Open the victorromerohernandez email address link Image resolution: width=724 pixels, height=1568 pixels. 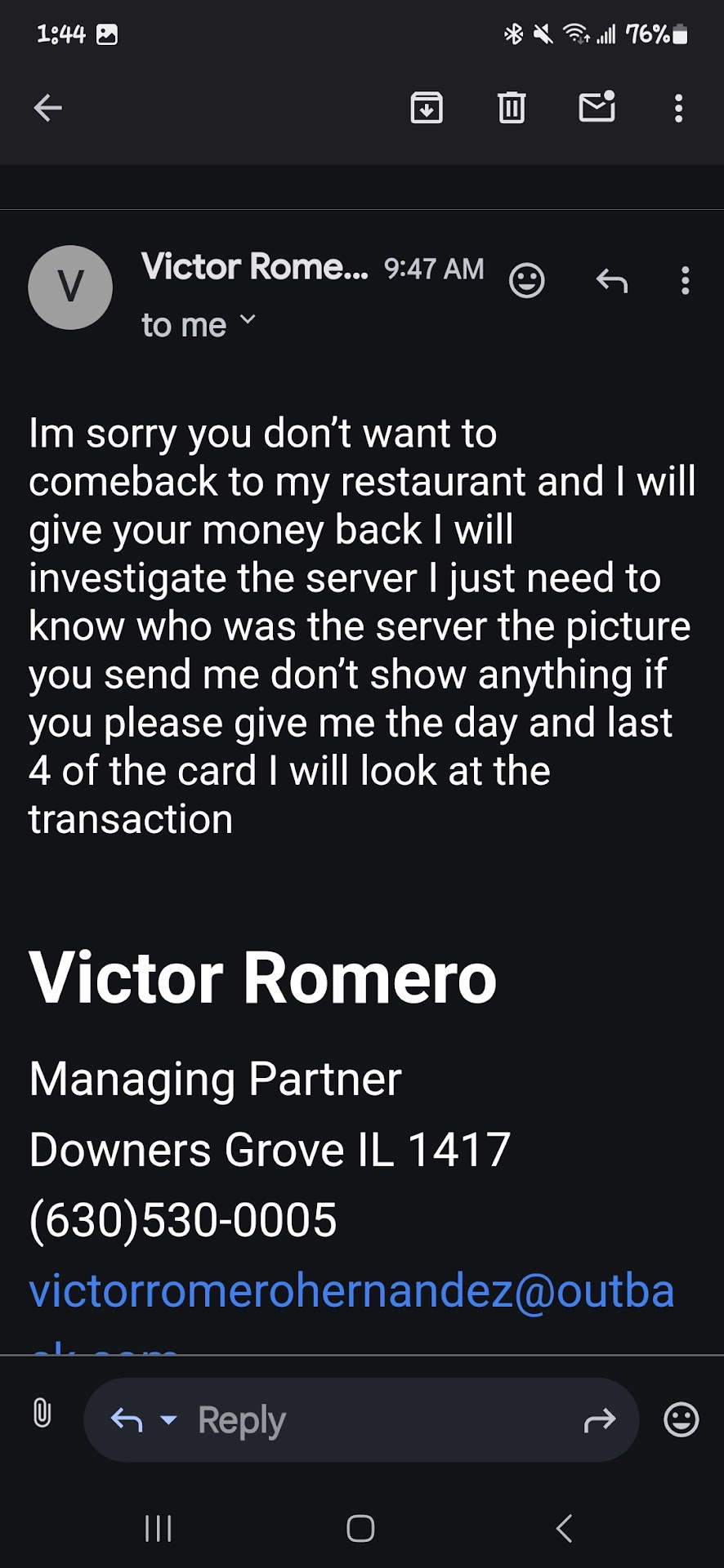351,1291
